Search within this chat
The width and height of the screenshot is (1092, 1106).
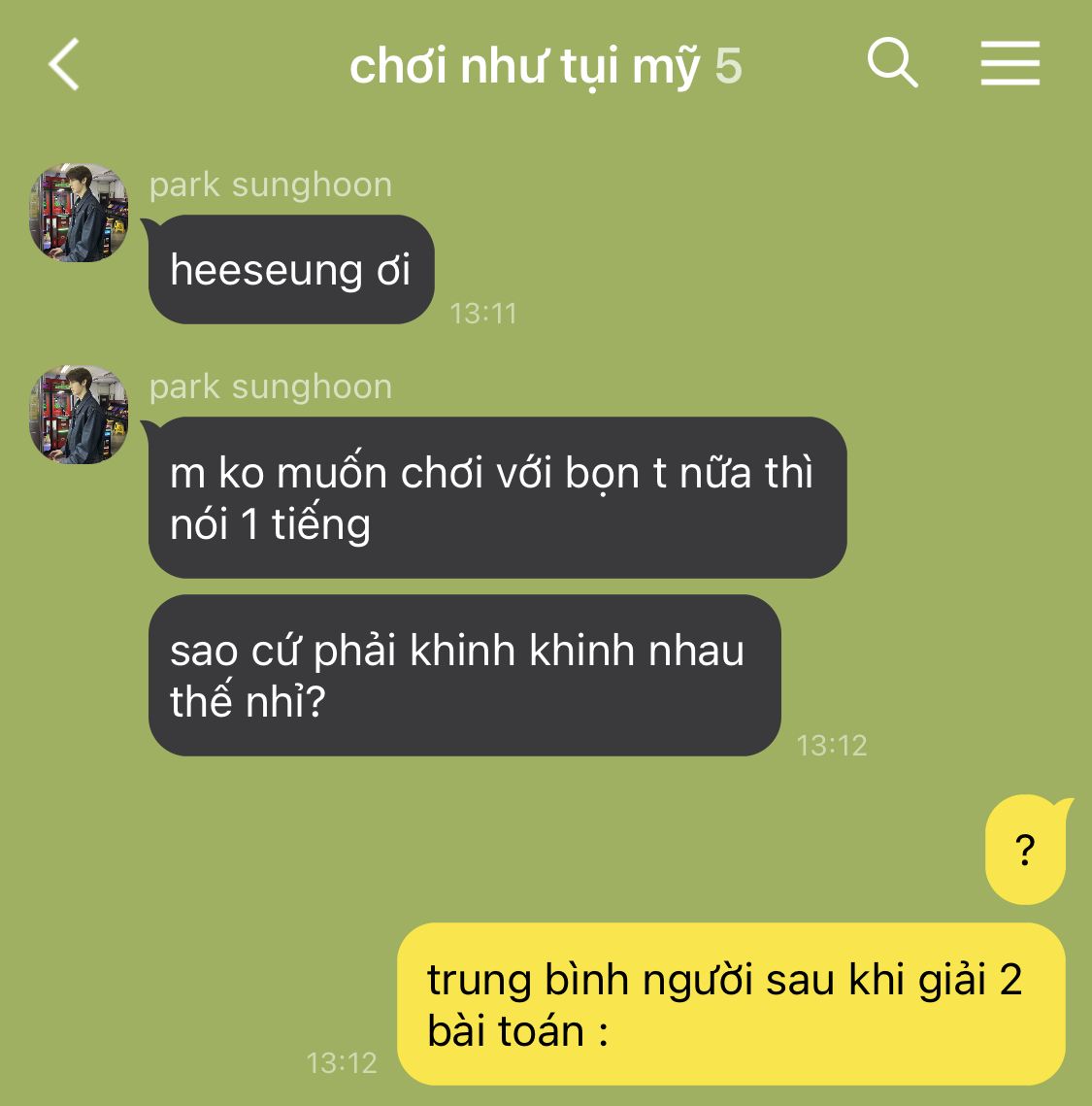[x=892, y=64]
